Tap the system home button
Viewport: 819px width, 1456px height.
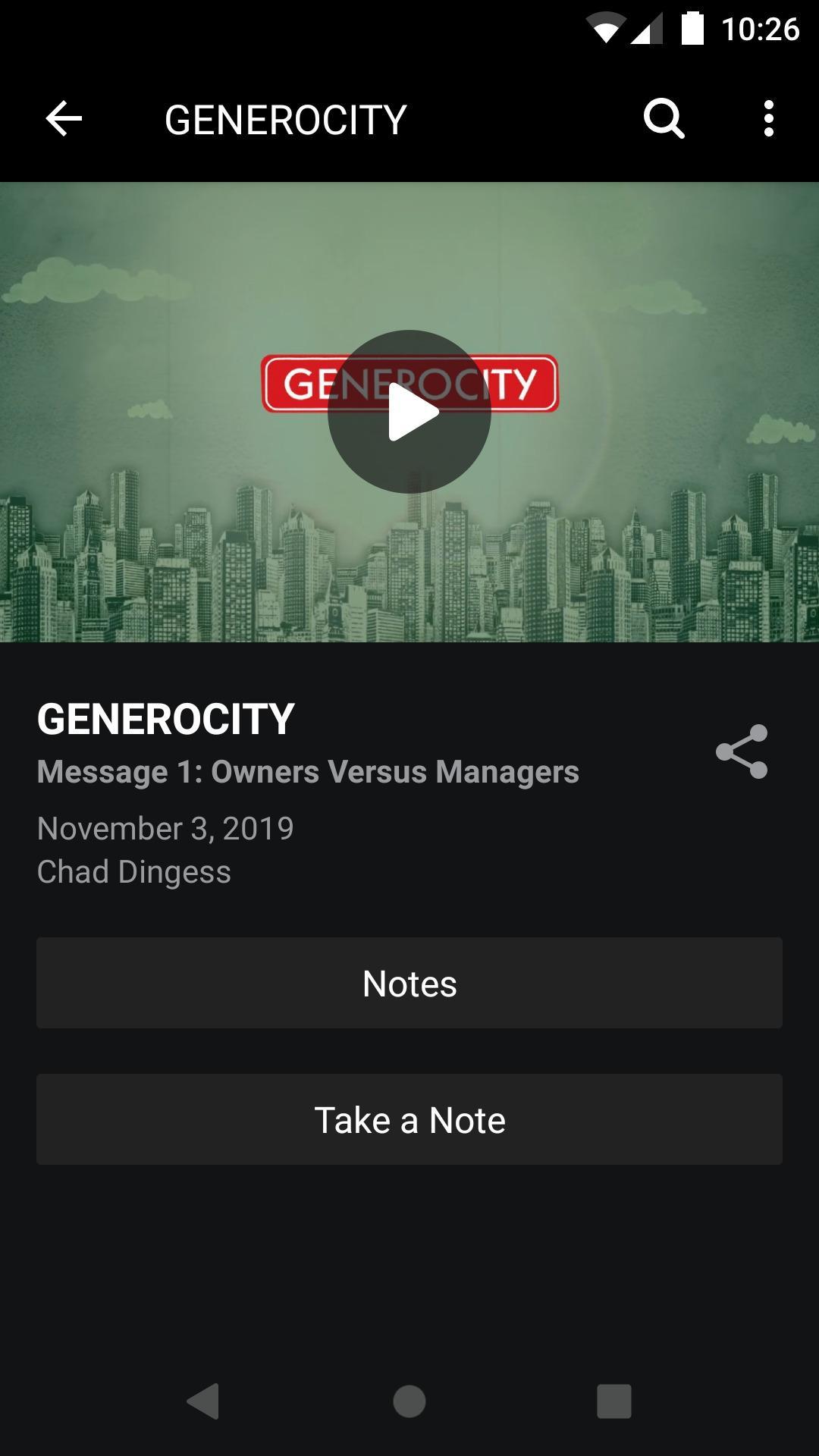tap(409, 1401)
